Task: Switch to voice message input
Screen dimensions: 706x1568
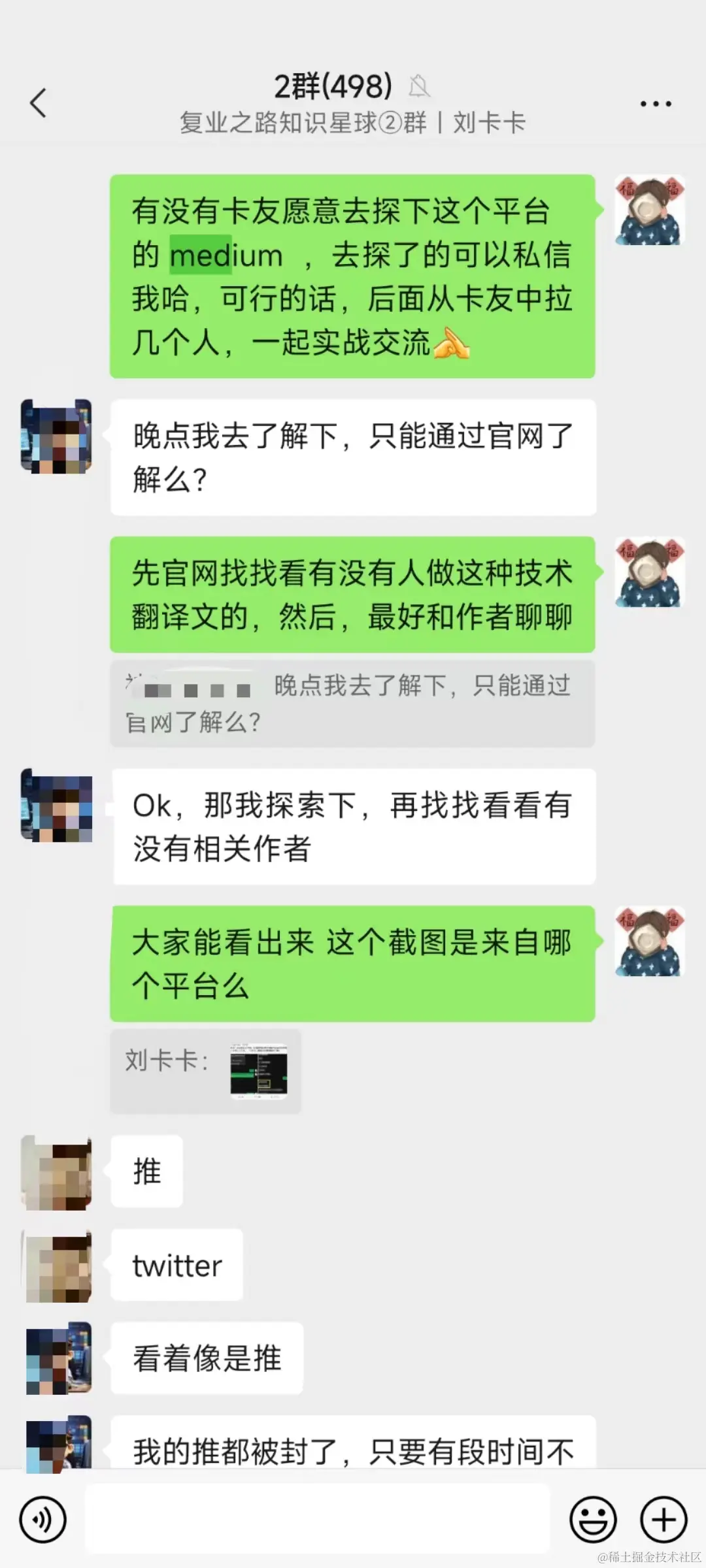Action: 43,1520
